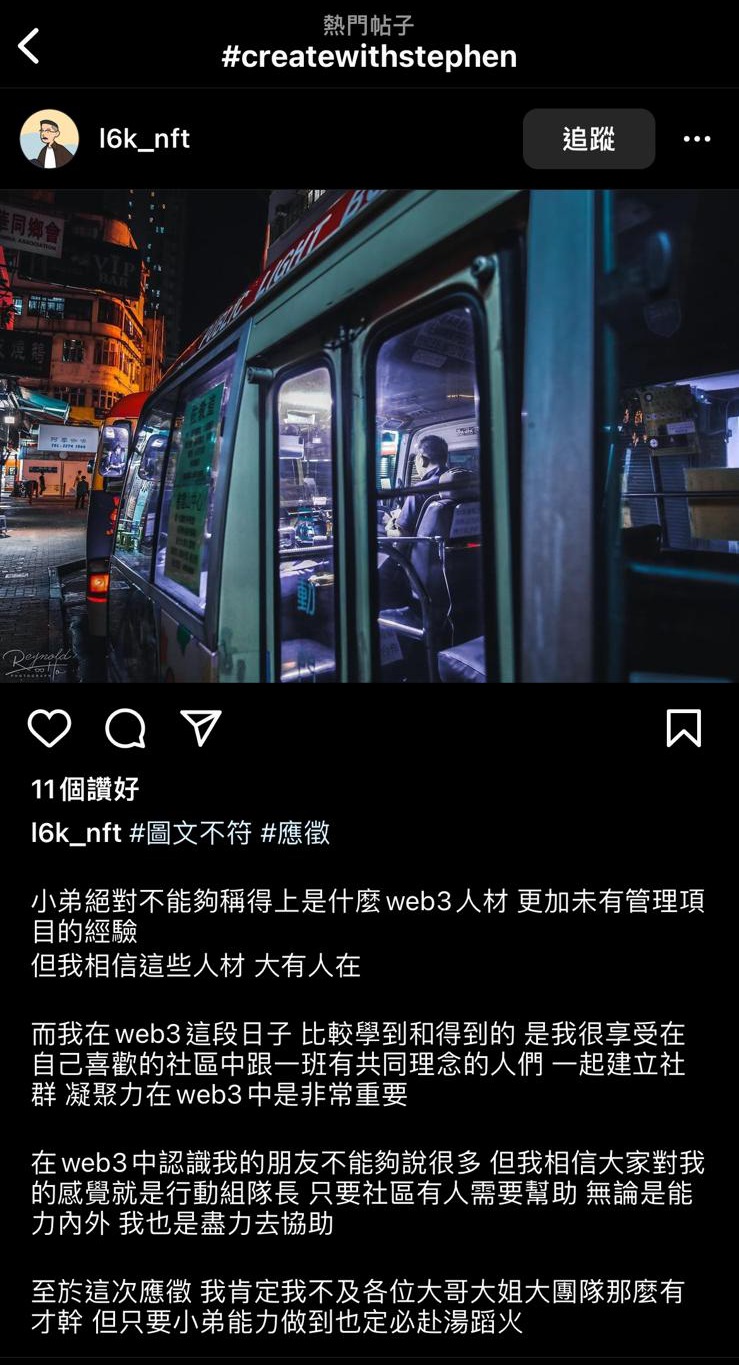The height and width of the screenshot is (1365, 739).
Task: Open the minibus photo of the post
Action: [369, 436]
